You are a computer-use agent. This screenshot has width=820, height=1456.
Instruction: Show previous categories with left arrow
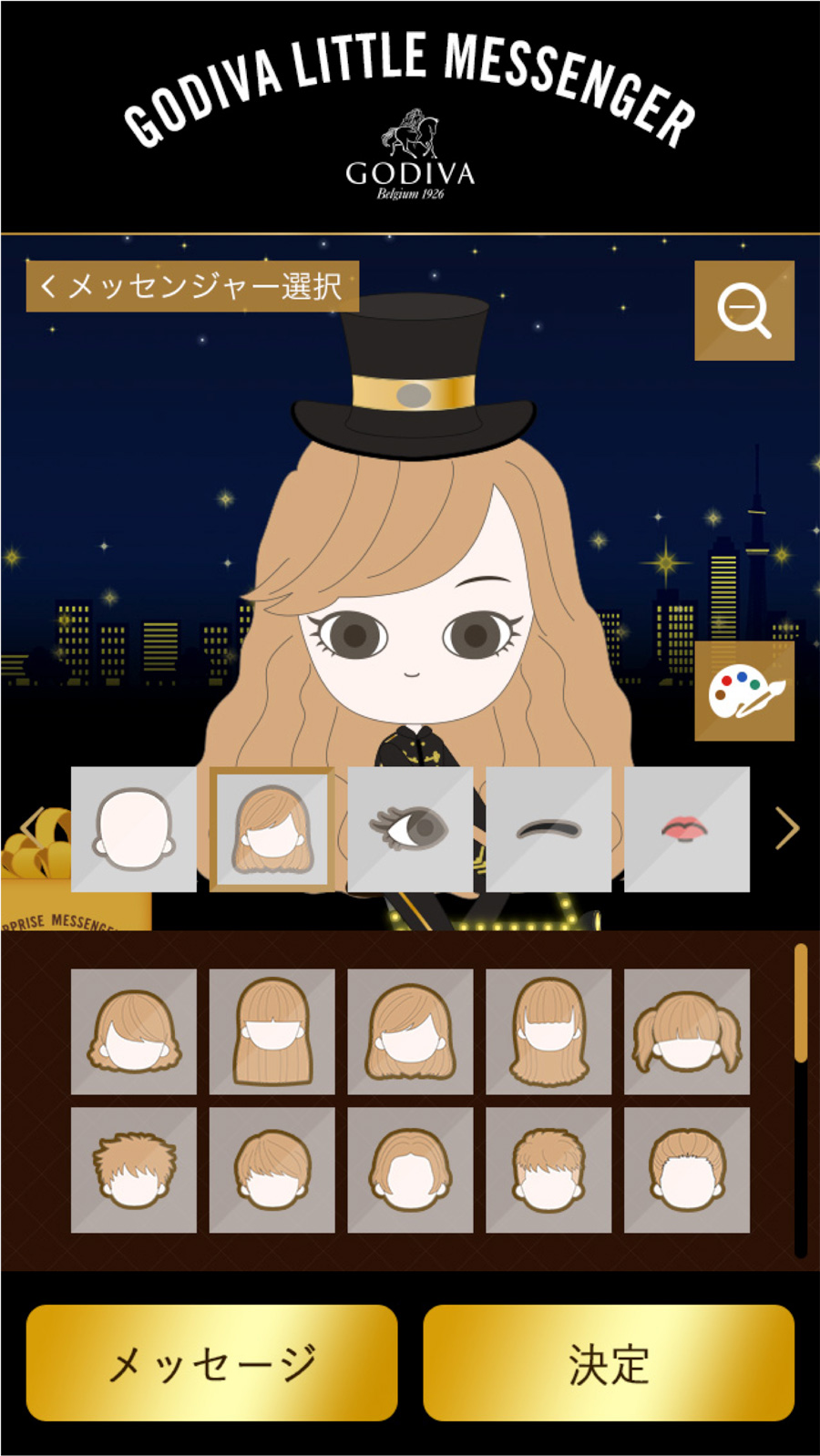(x=32, y=827)
